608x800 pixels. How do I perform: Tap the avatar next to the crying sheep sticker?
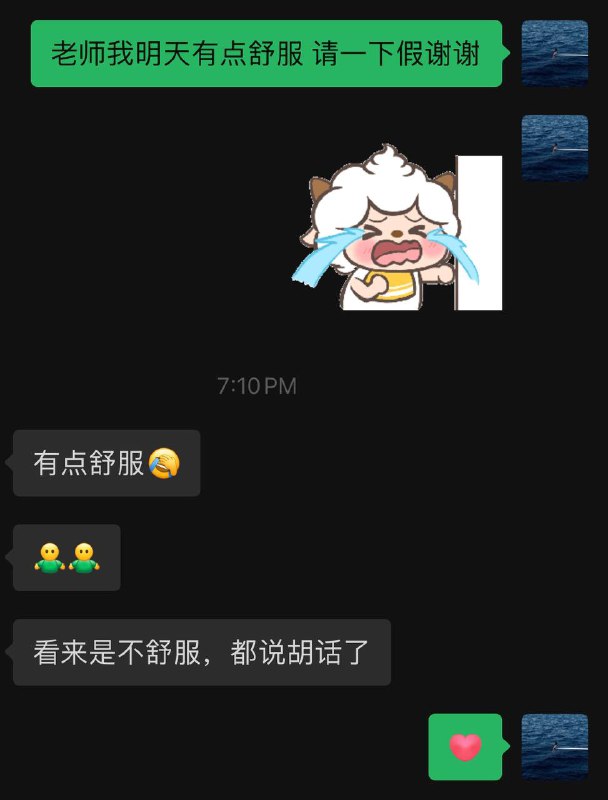555,148
